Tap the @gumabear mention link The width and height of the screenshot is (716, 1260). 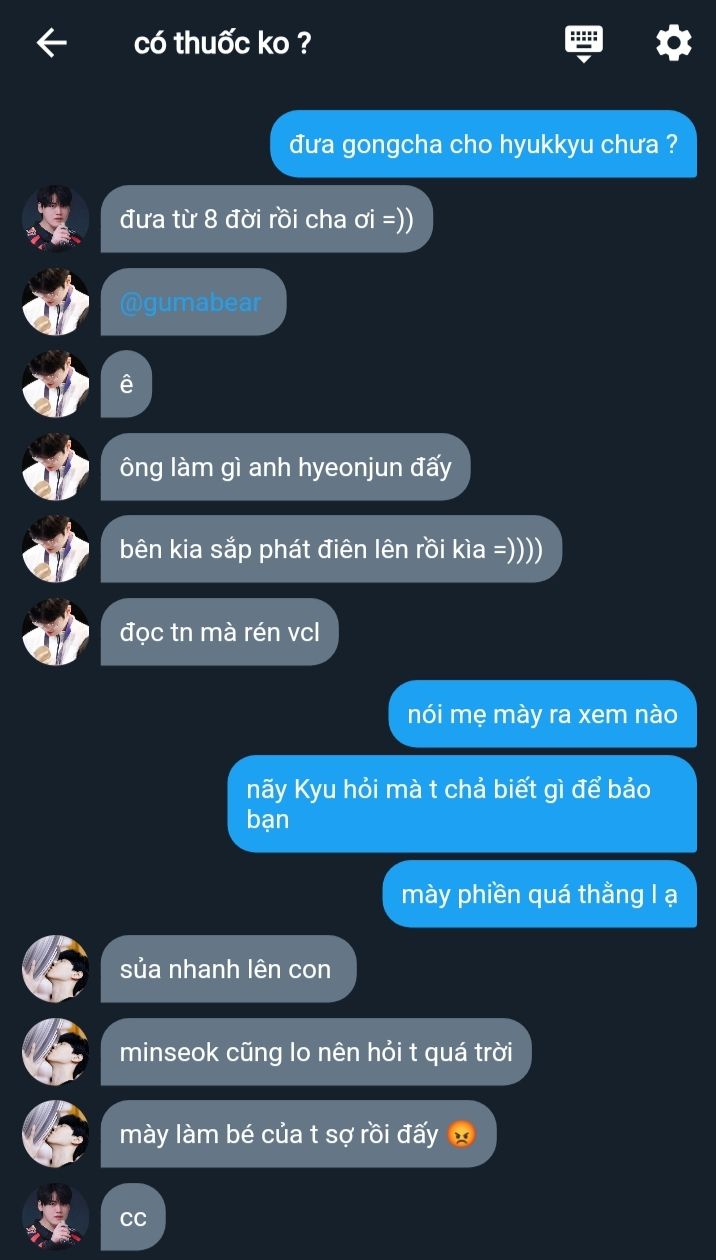coord(190,302)
